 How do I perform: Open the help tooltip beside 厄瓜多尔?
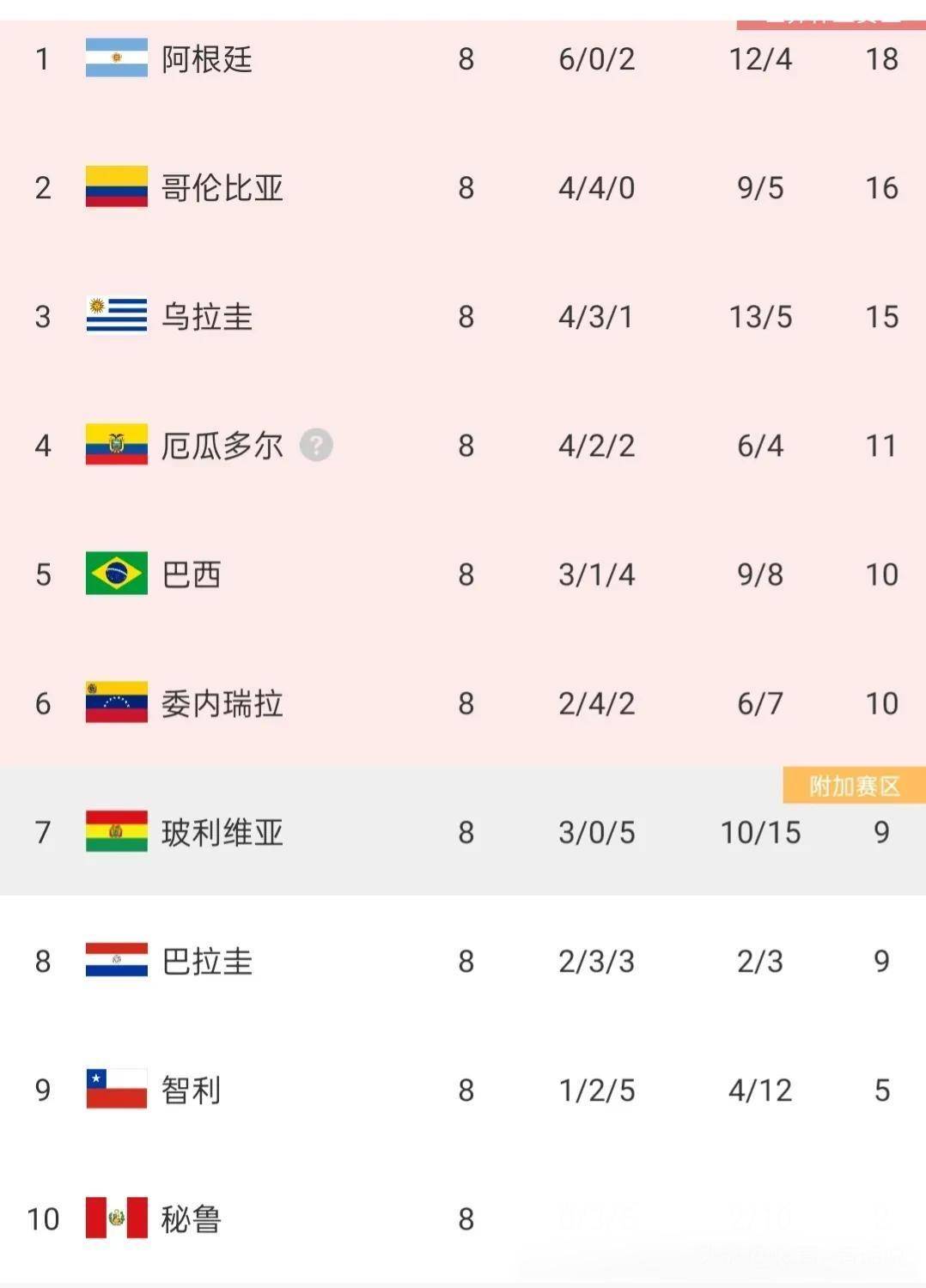pos(317,445)
